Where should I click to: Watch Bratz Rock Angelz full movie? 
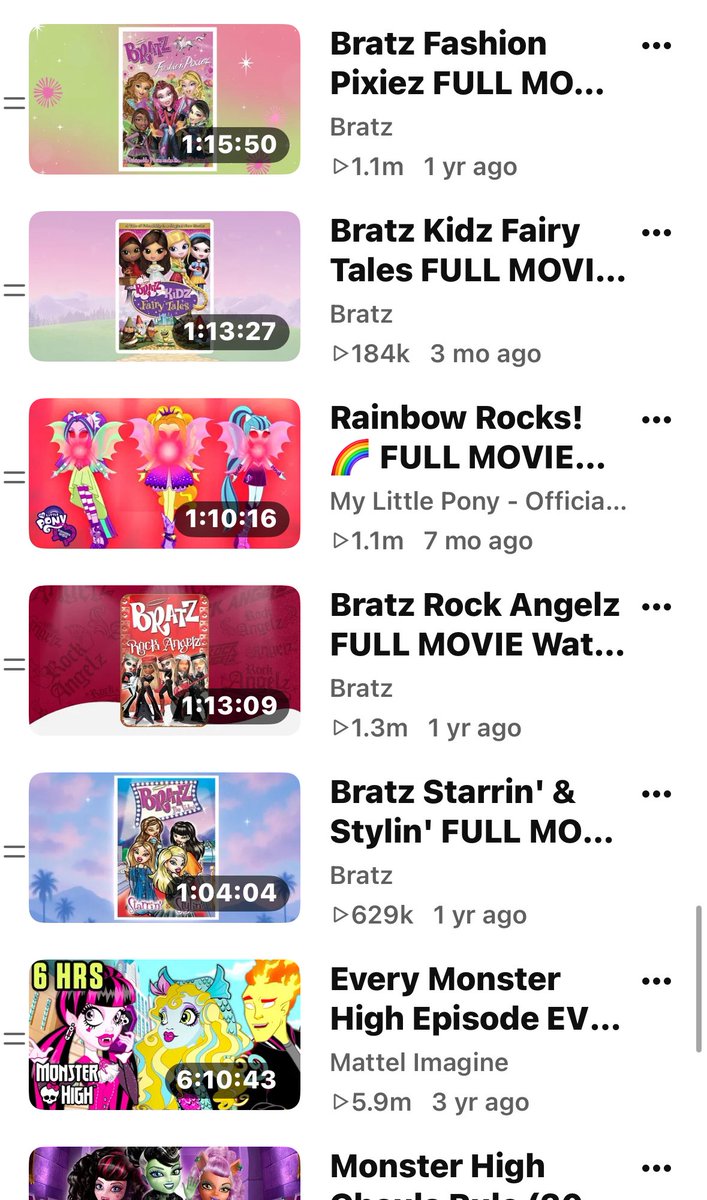164,660
